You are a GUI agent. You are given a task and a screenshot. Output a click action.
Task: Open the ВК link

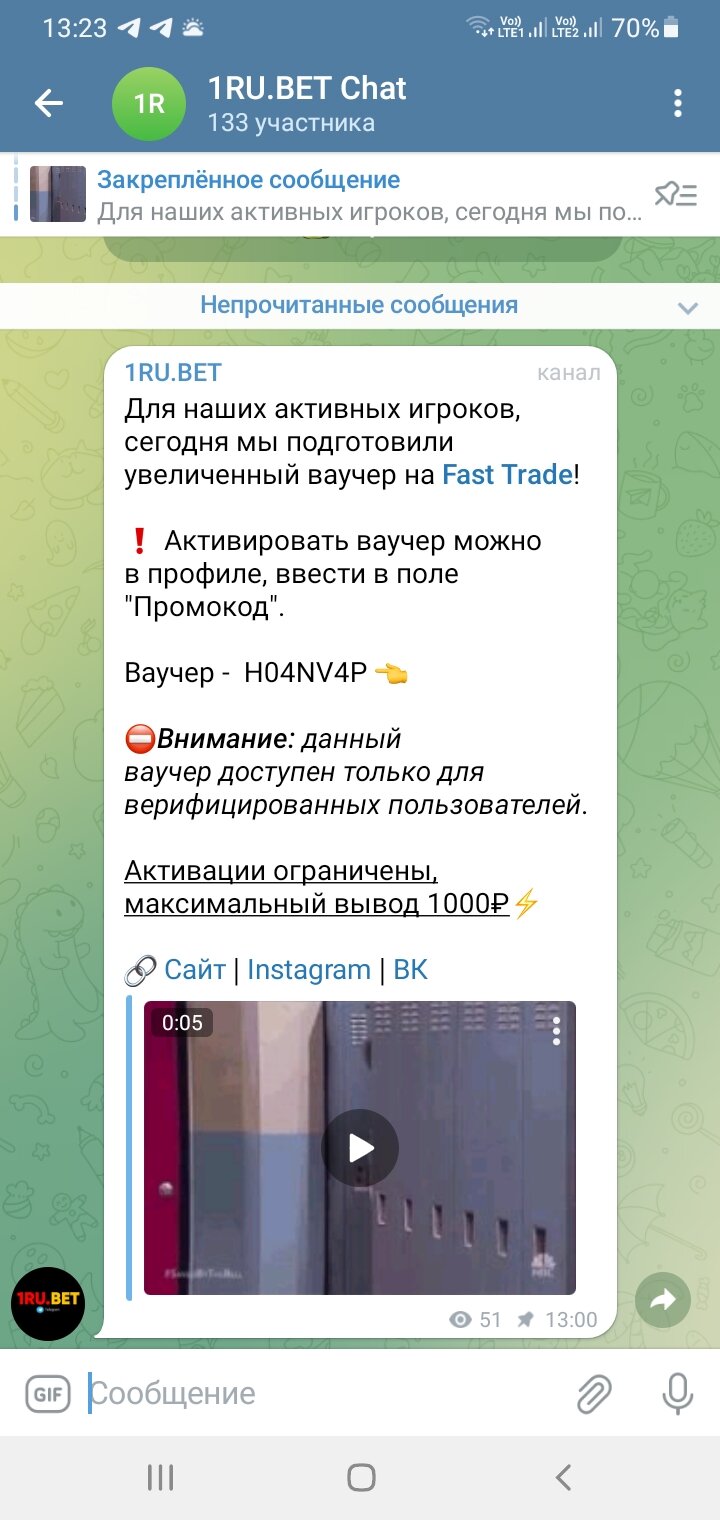pos(410,970)
